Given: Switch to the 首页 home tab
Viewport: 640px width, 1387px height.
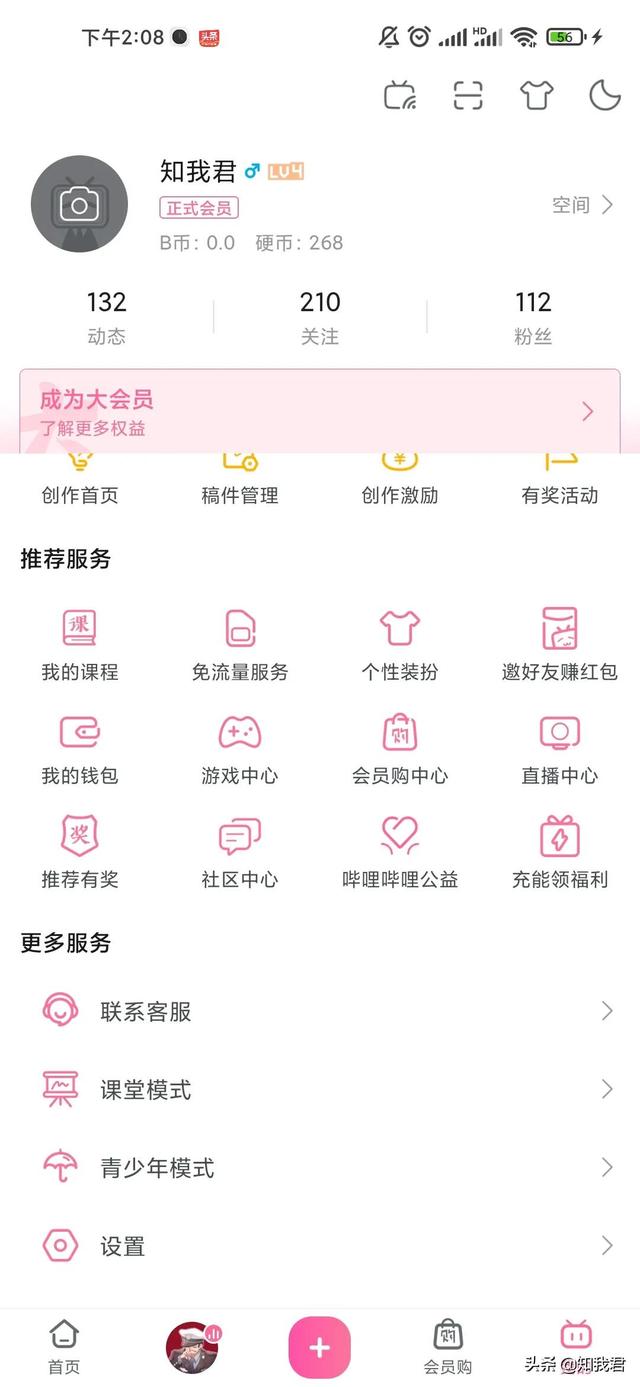Looking at the screenshot, I should (64, 1346).
